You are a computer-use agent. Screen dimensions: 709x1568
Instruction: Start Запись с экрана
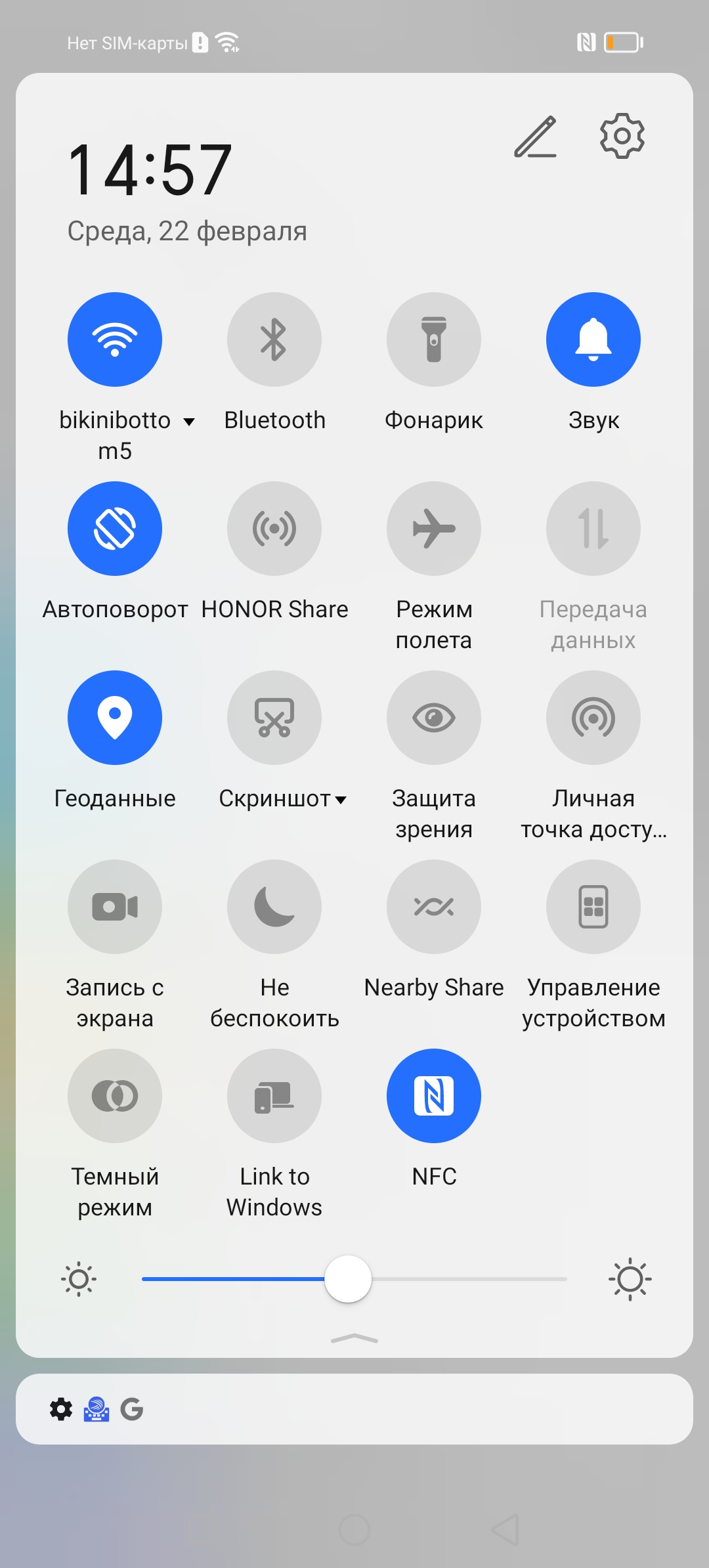tap(115, 907)
